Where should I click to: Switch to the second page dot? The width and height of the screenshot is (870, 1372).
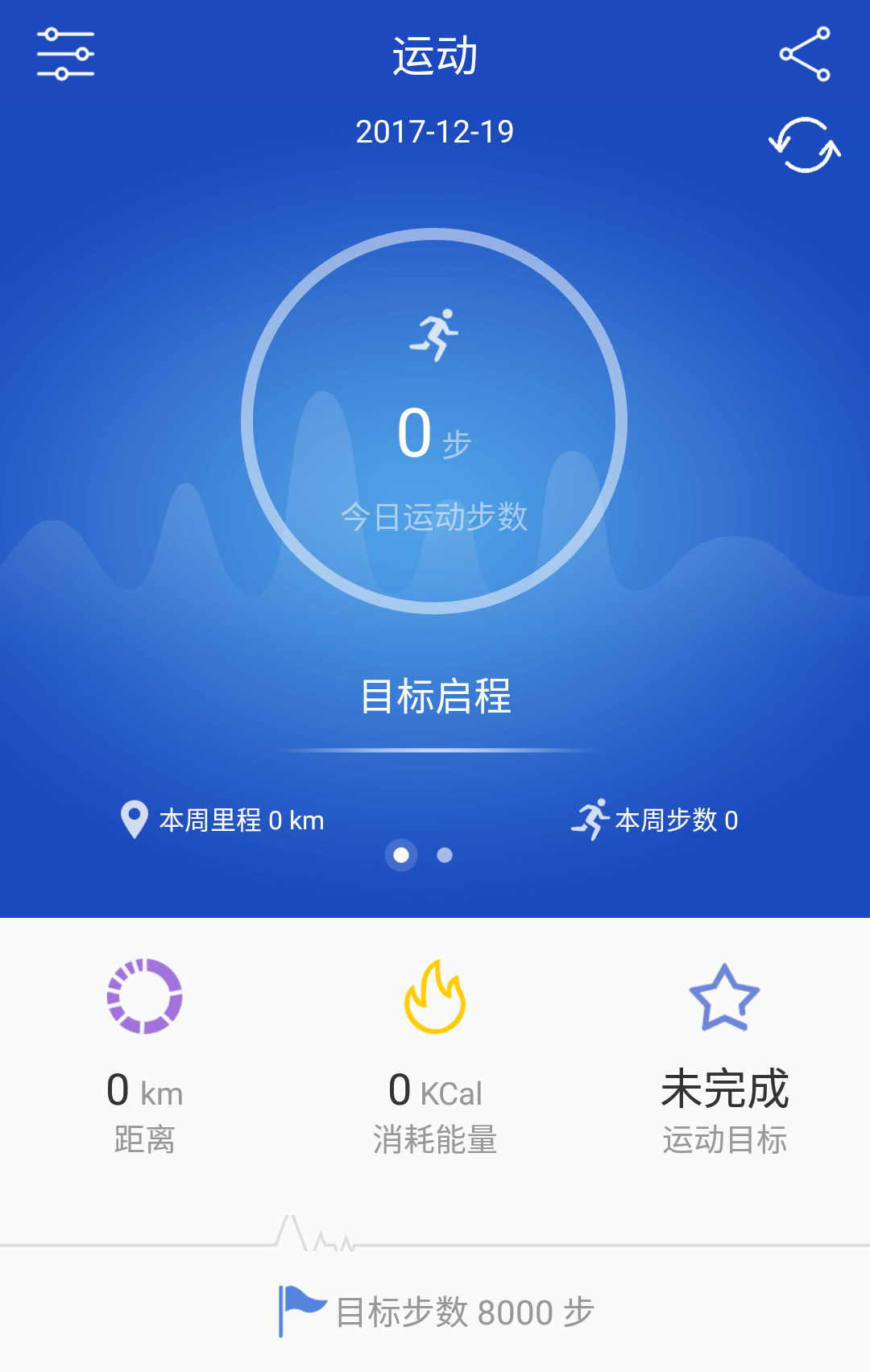[x=444, y=855]
